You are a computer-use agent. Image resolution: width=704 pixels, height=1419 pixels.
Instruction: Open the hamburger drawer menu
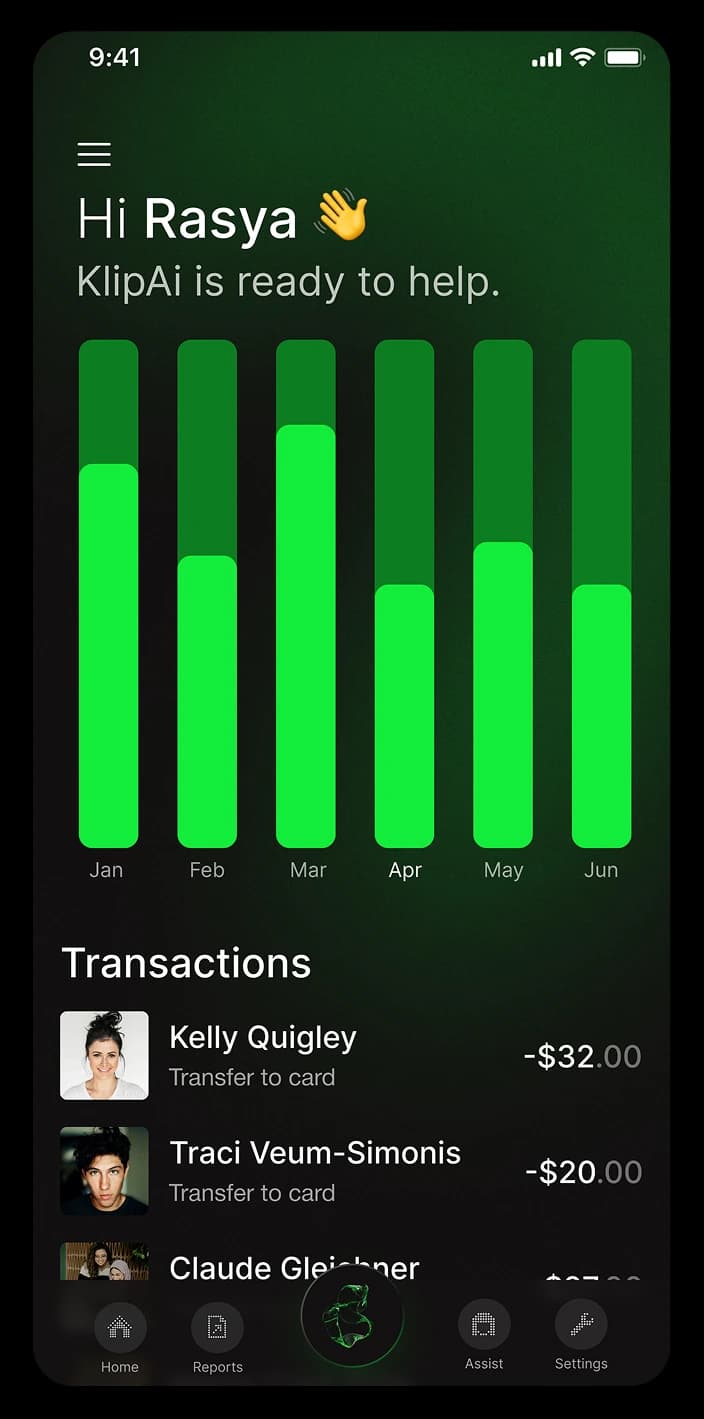point(94,154)
